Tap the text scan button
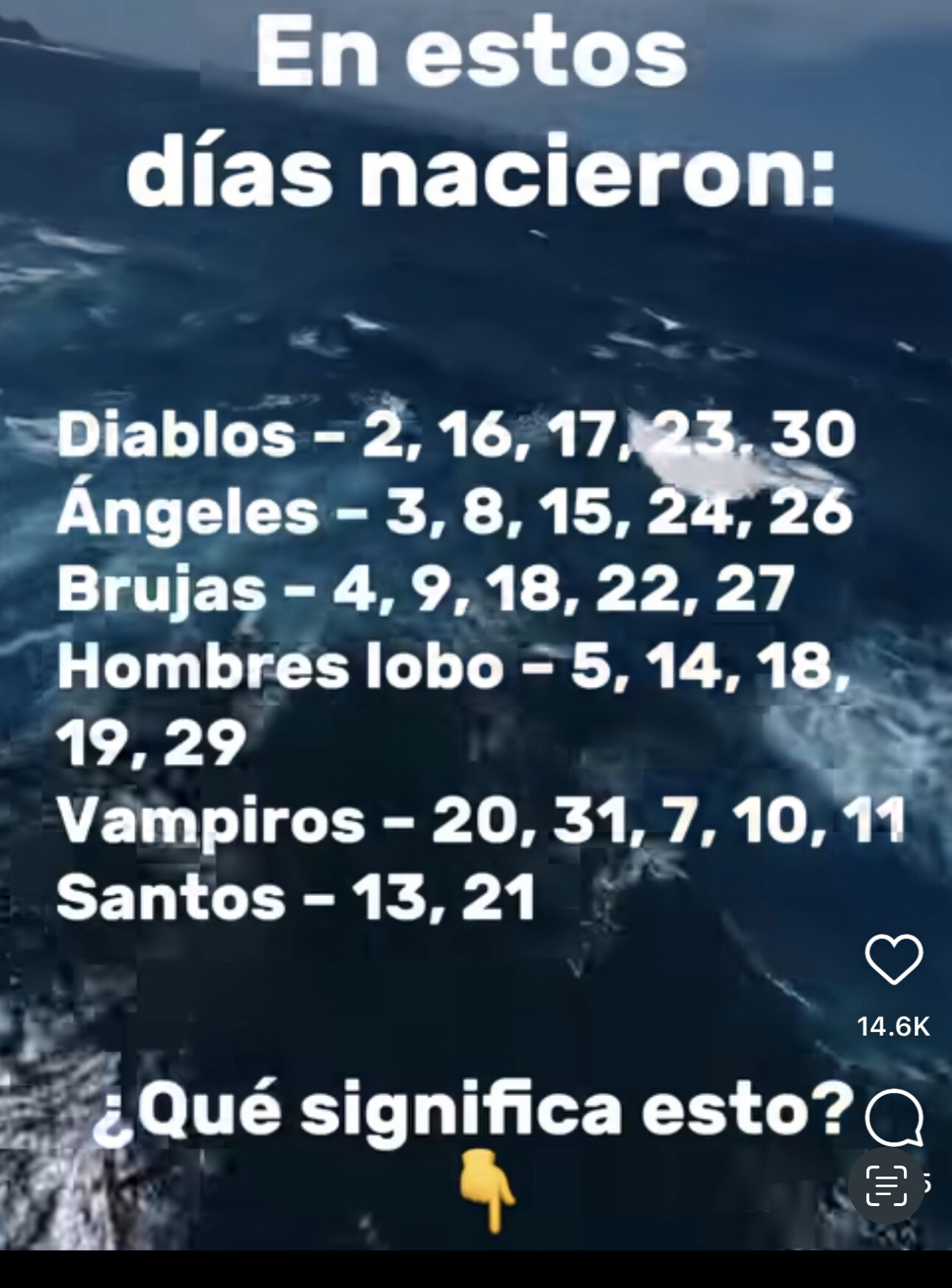The height and width of the screenshot is (1288, 952). (x=886, y=1185)
